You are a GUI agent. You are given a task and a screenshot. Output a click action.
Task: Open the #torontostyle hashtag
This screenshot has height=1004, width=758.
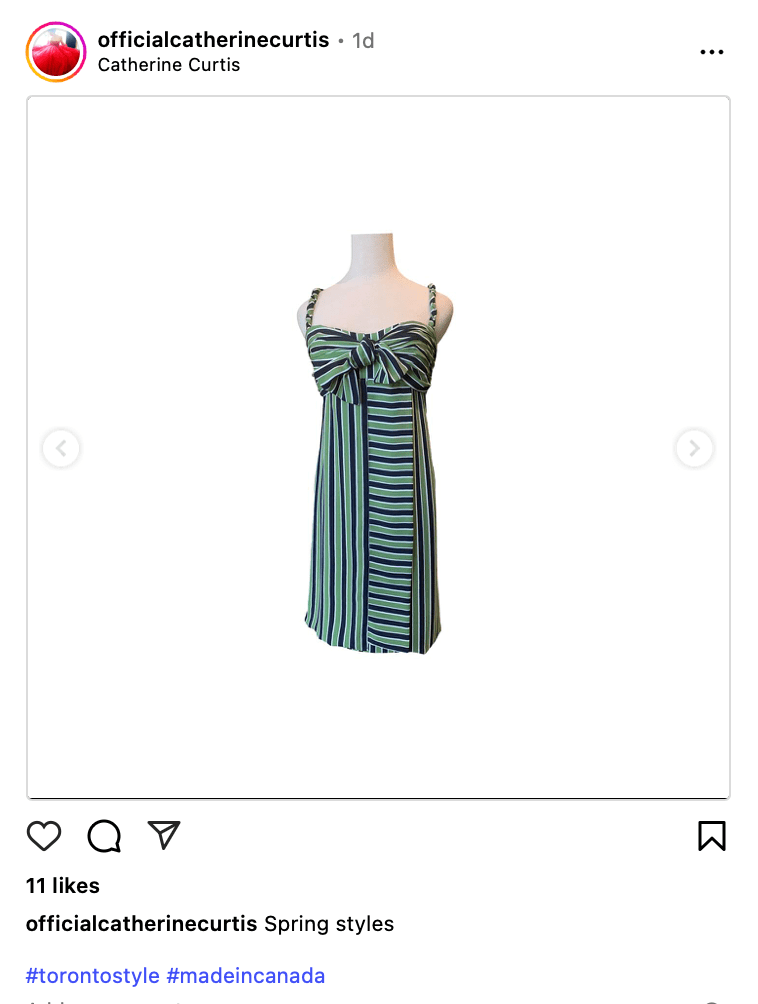click(92, 975)
